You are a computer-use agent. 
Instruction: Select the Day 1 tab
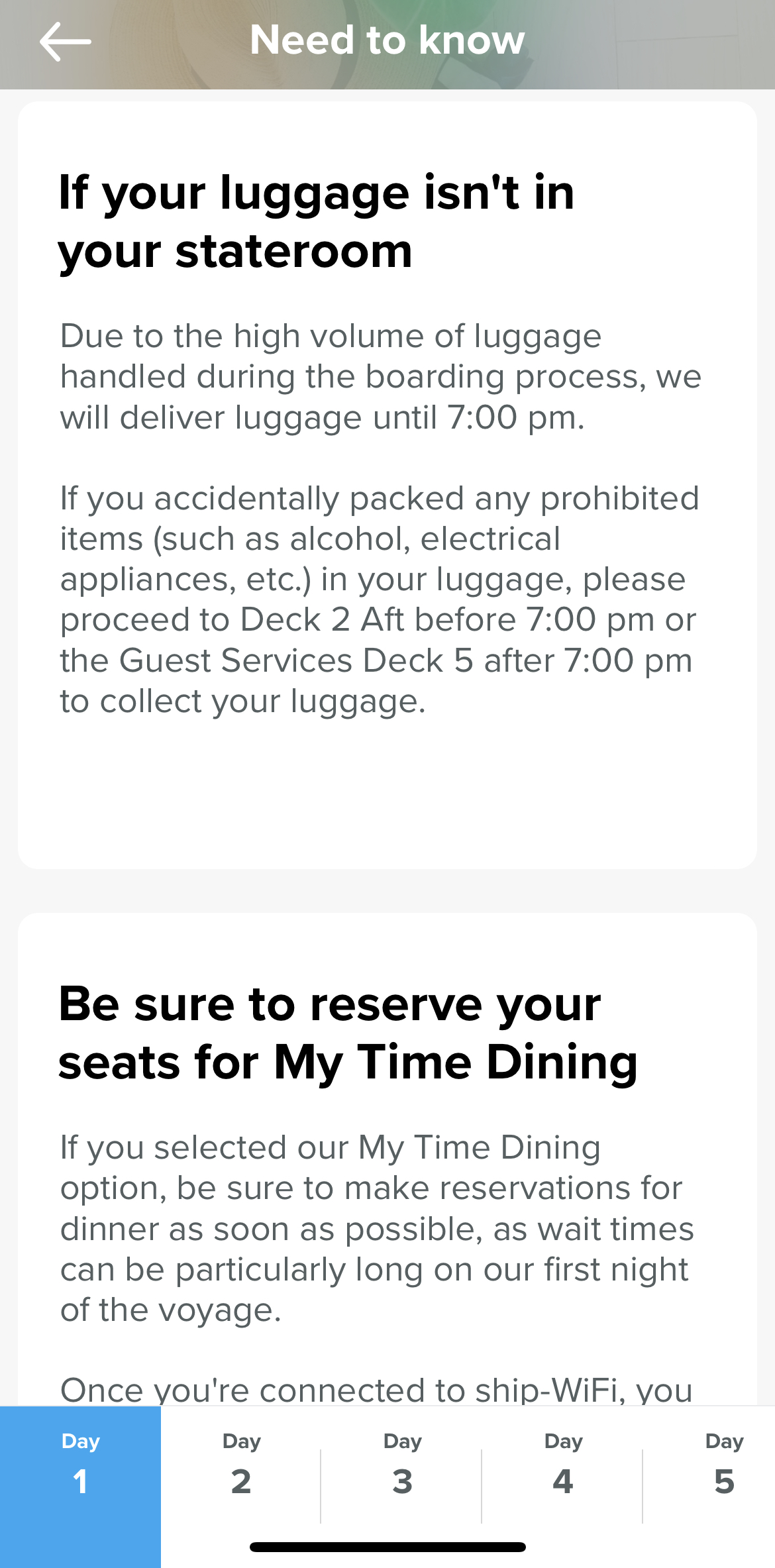[80, 1486]
